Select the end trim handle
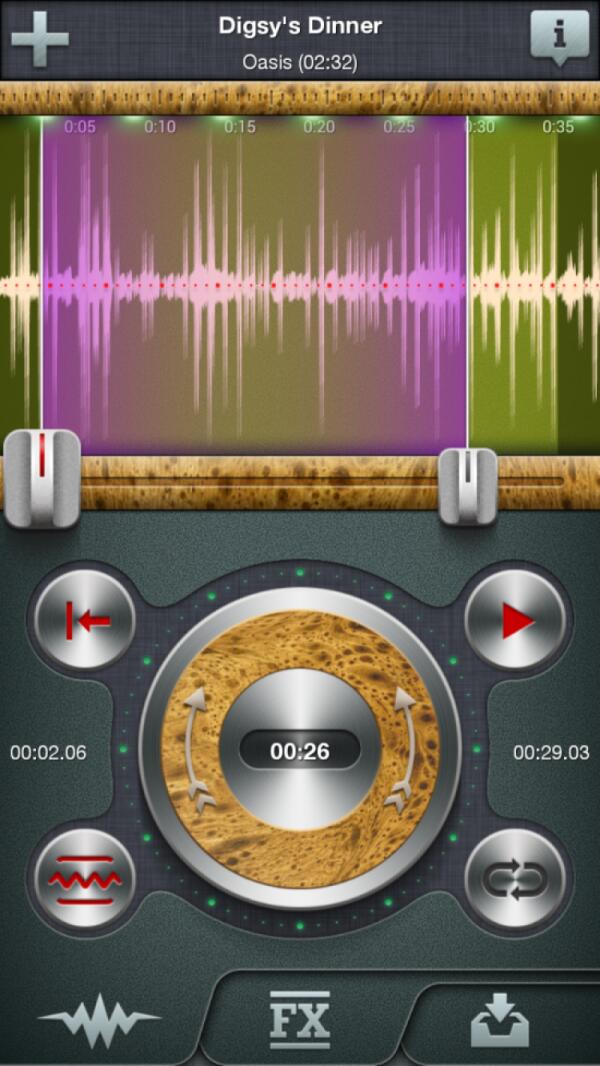The height and width of the screenshot is (1066, 600). (x=467, y=486)
